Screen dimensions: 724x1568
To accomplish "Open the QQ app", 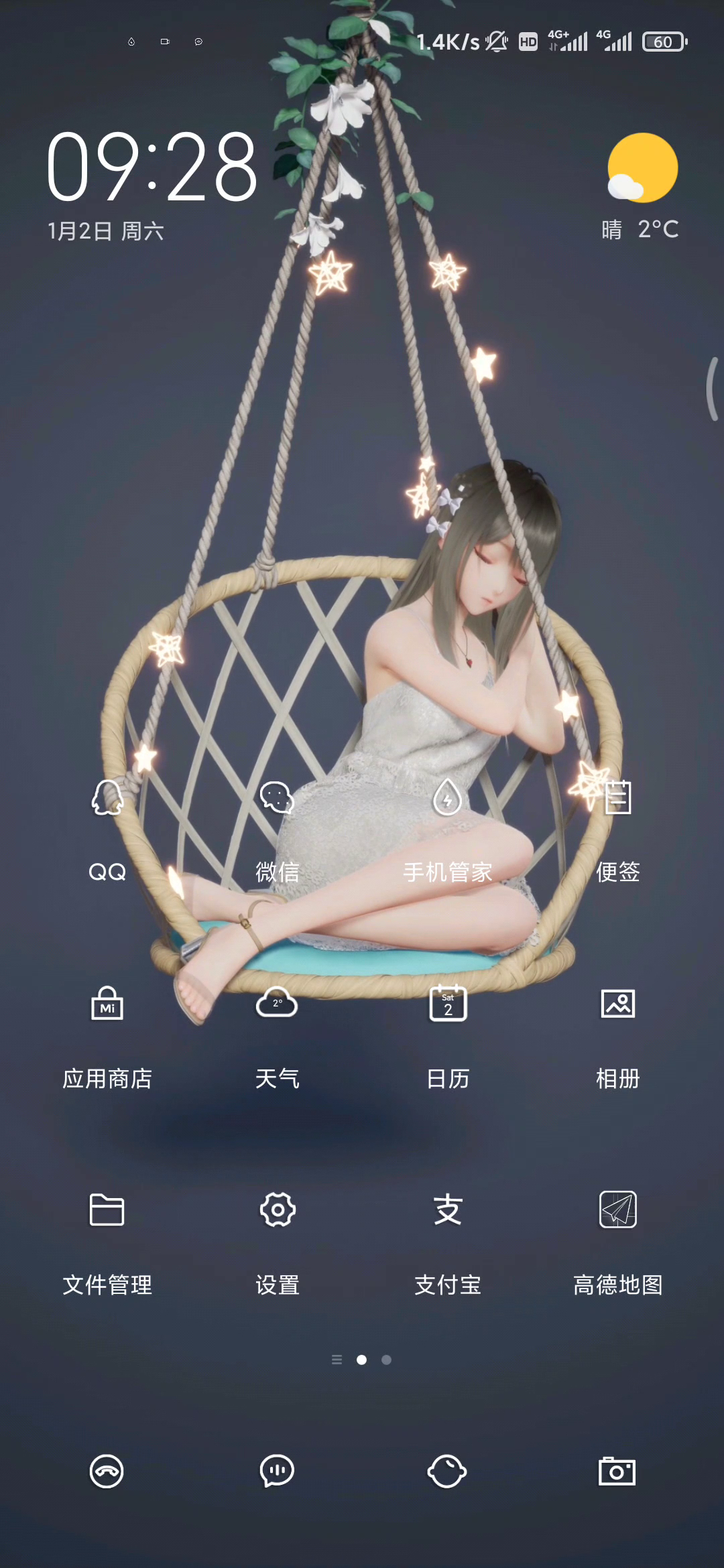I will pyautogui.click(x=107, y=799).
